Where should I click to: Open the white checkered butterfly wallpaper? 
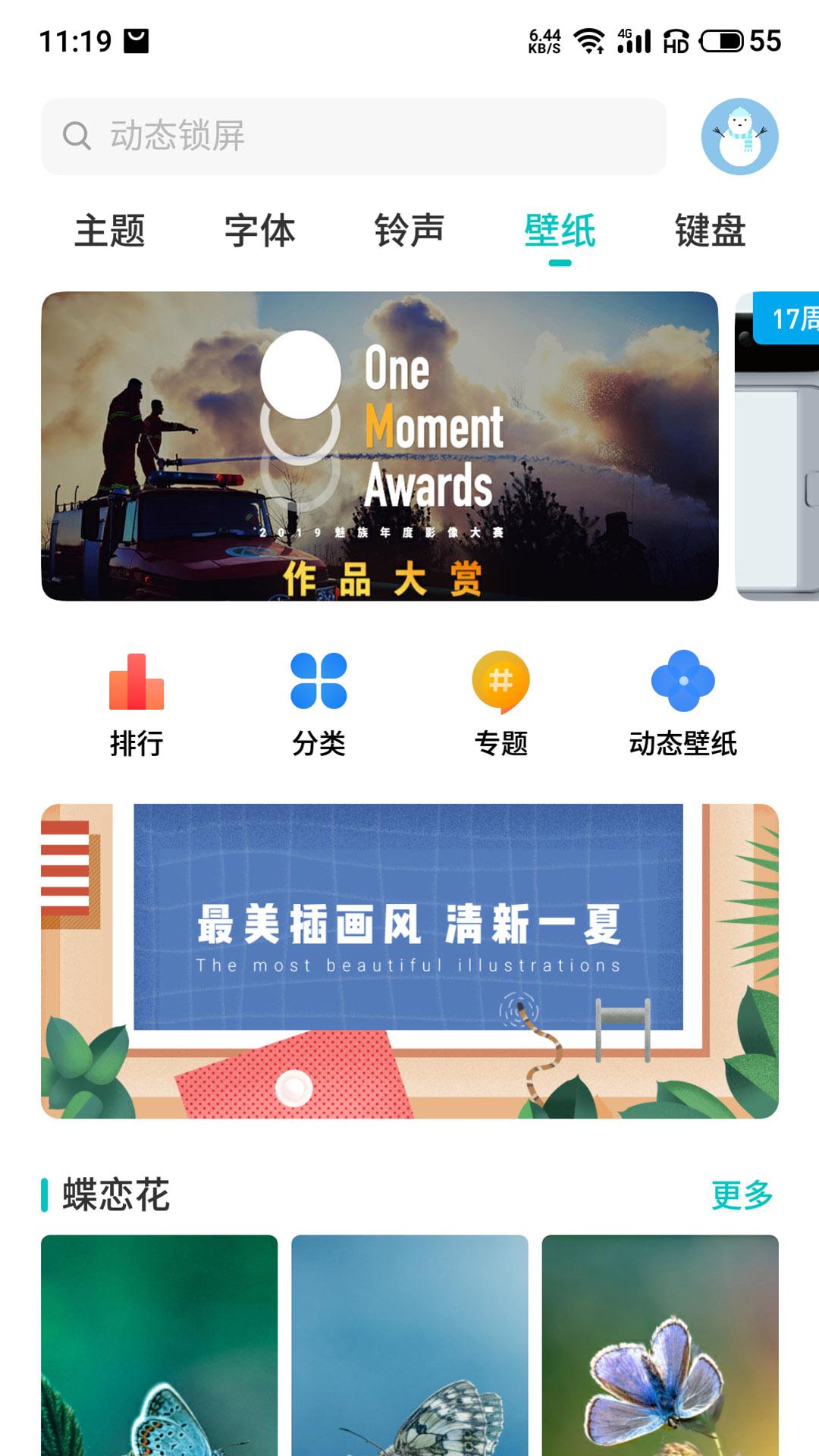(x=409, y=1345)
